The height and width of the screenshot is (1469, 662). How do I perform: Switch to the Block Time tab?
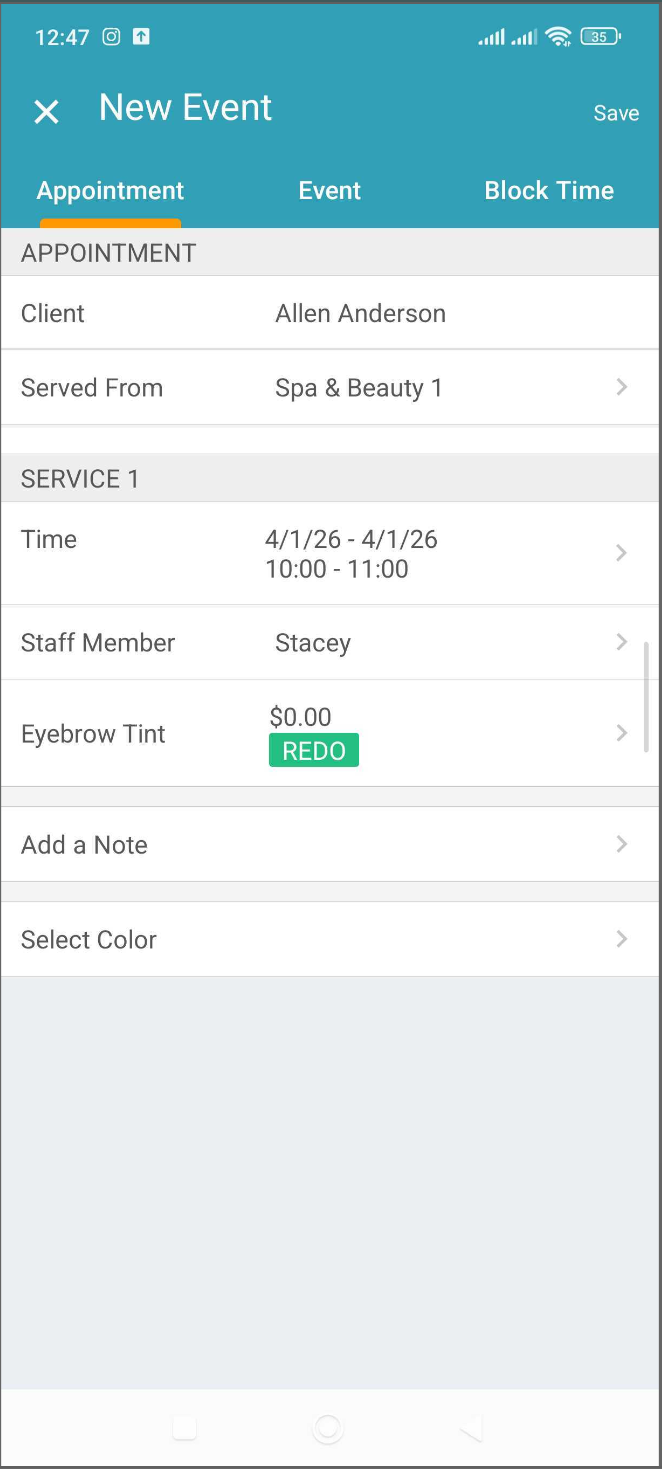pos(549,191)
